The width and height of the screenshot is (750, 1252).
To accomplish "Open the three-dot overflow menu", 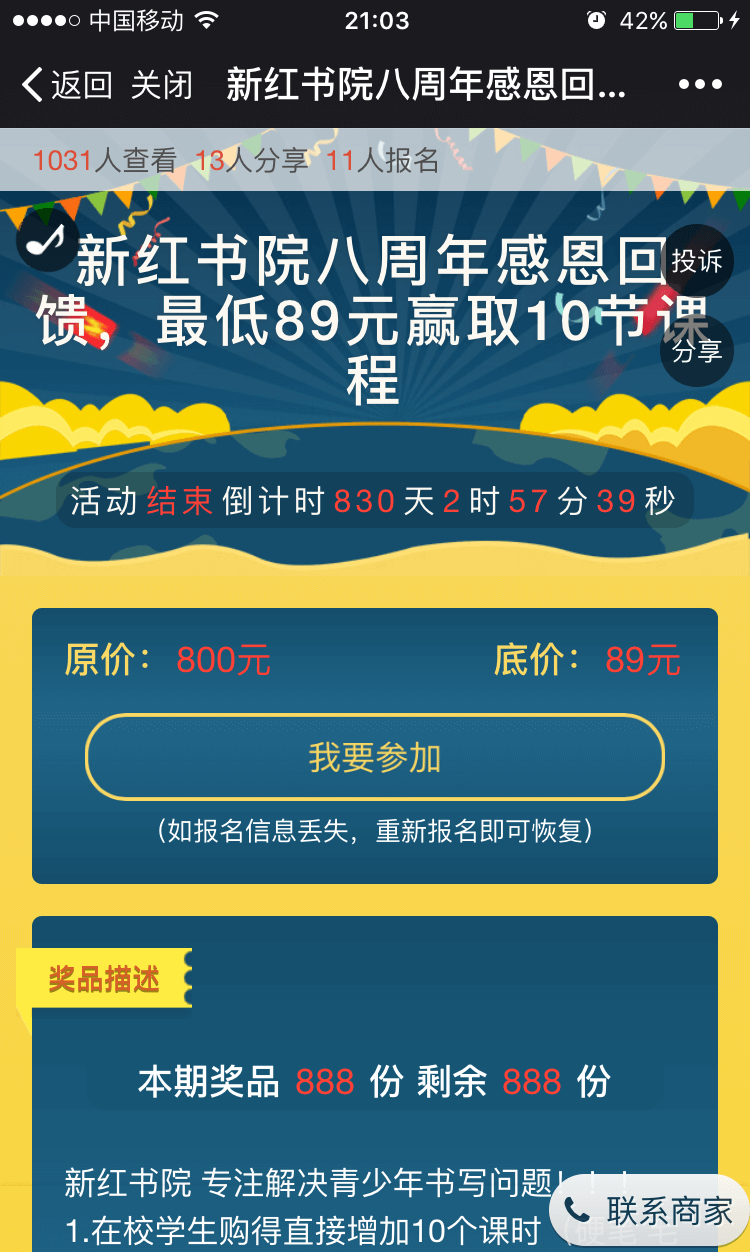I will 700,85.
